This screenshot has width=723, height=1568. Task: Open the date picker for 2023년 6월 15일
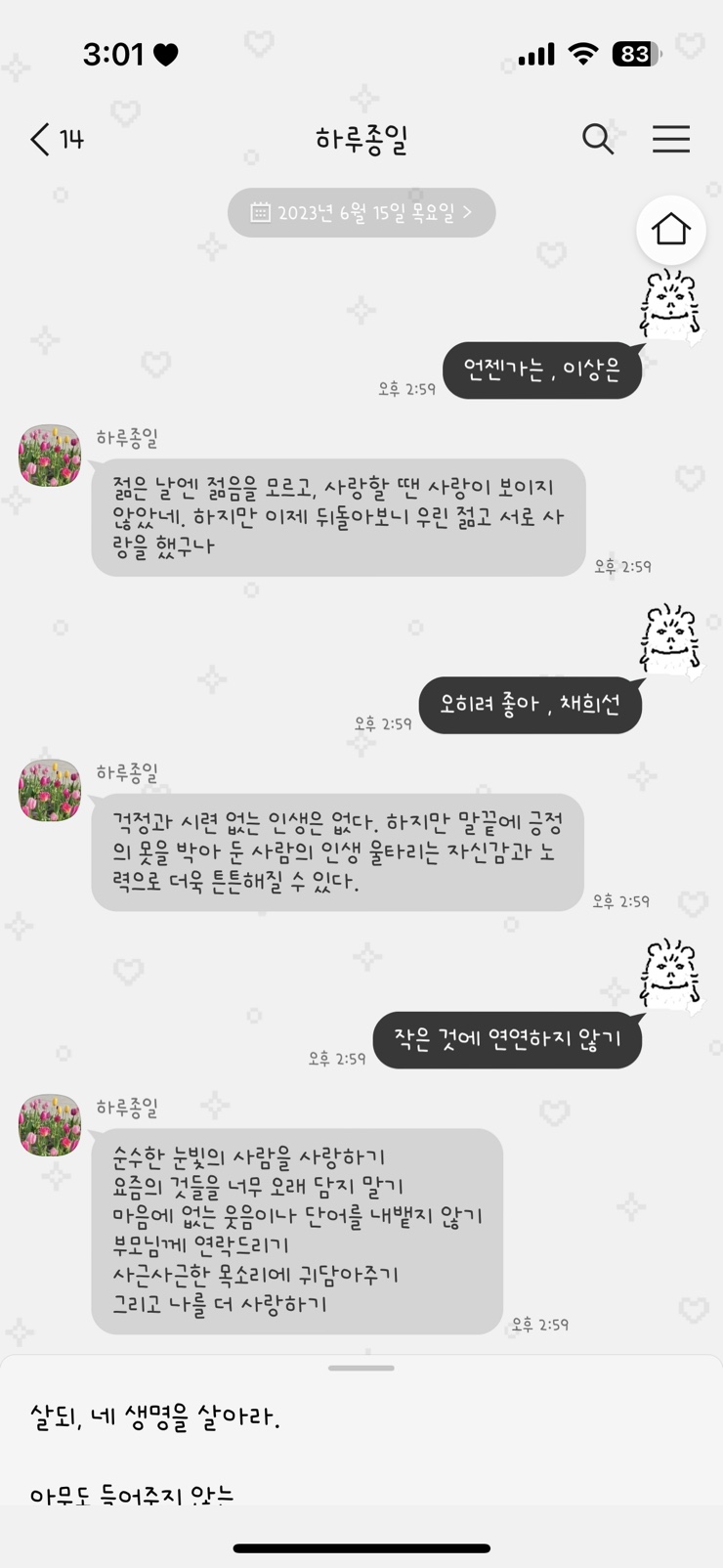pos(361,212)
